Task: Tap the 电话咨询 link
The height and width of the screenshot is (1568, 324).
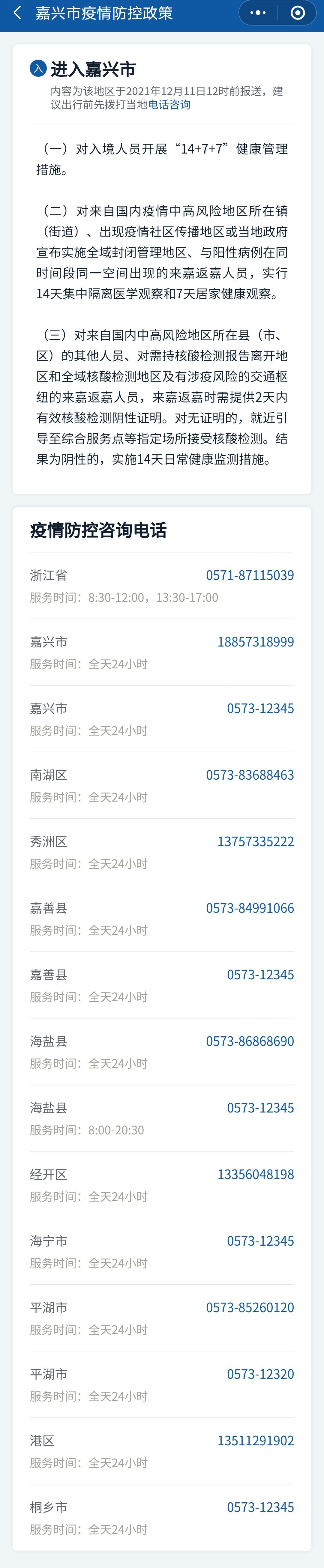Action: (x=169, y=105)
